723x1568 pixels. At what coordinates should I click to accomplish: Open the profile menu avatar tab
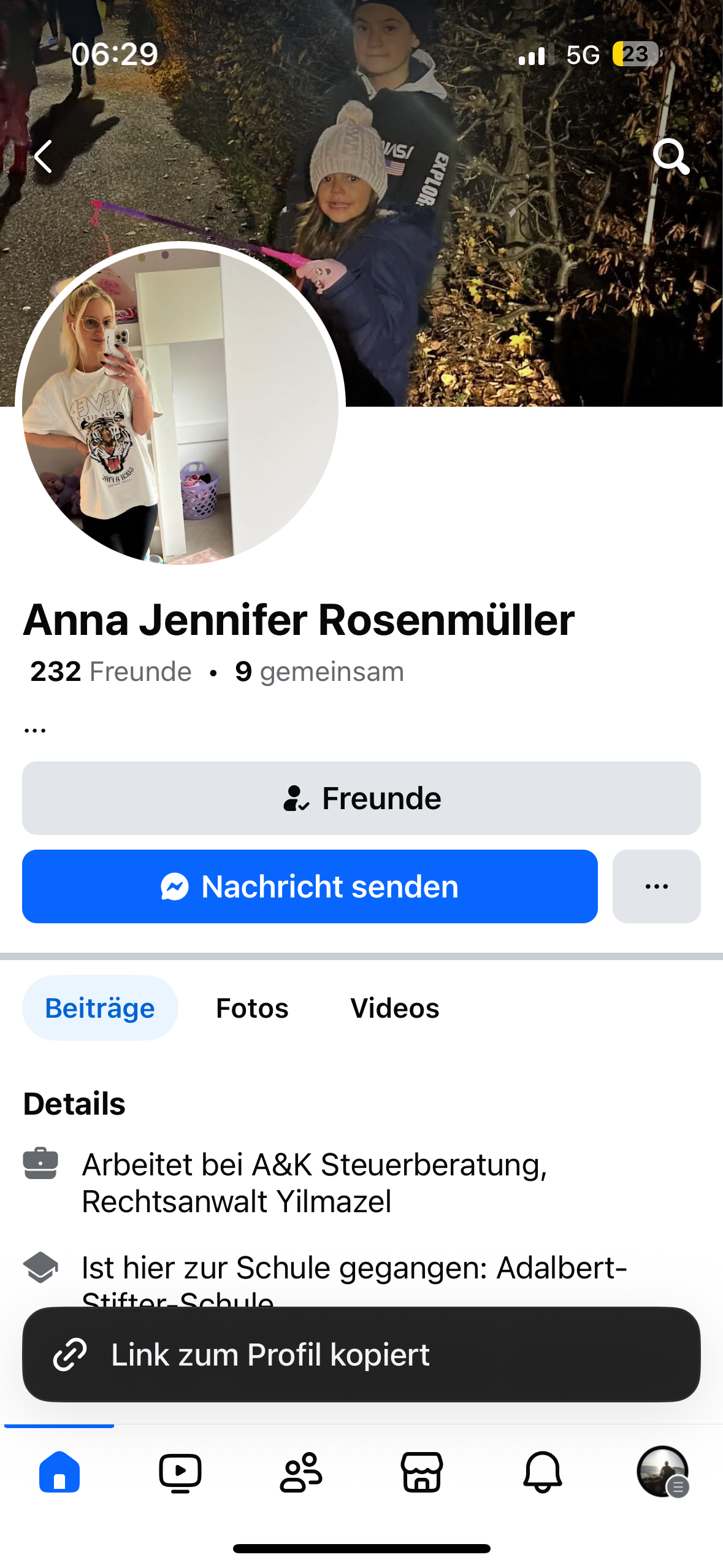pos(662,1472)
